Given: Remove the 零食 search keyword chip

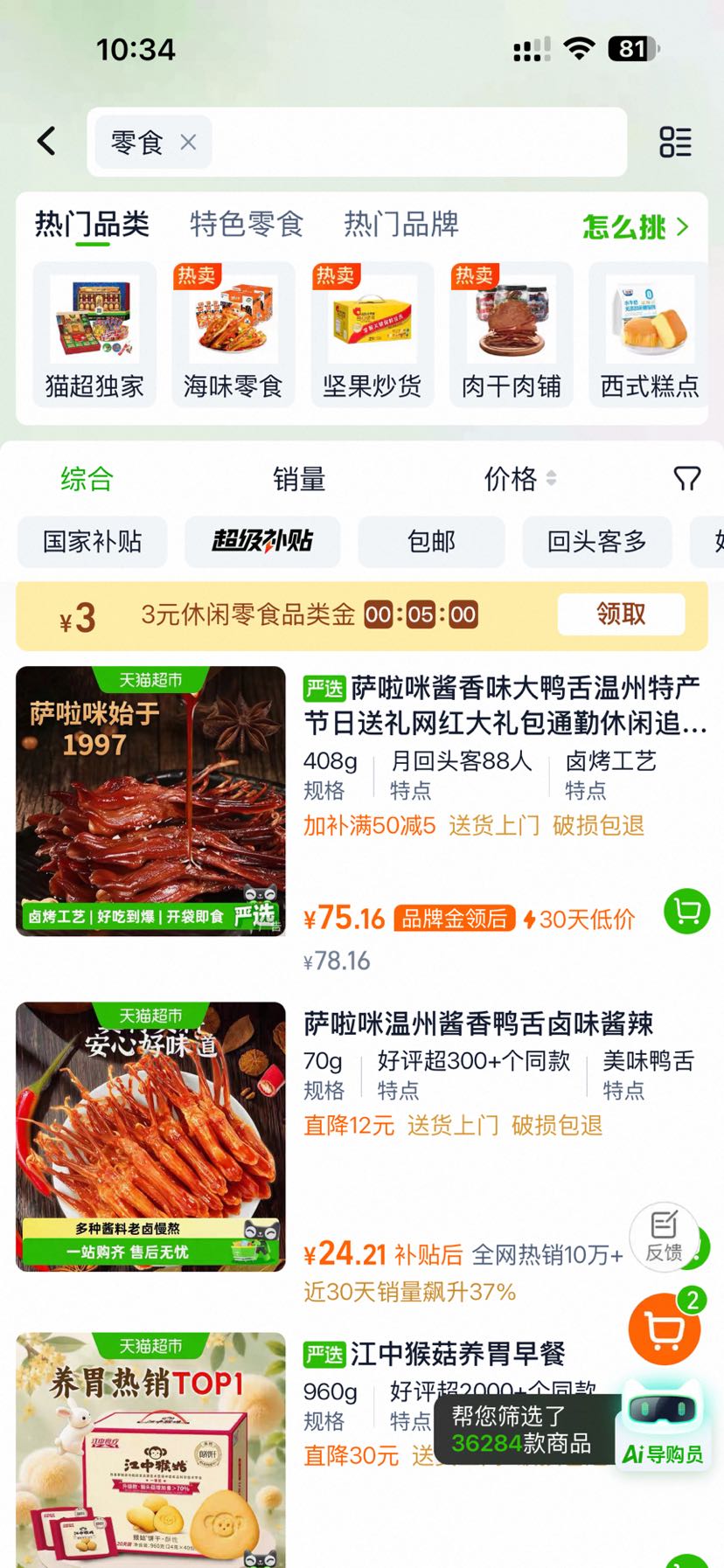Looking at the screenshot, I should coord(188,142).
